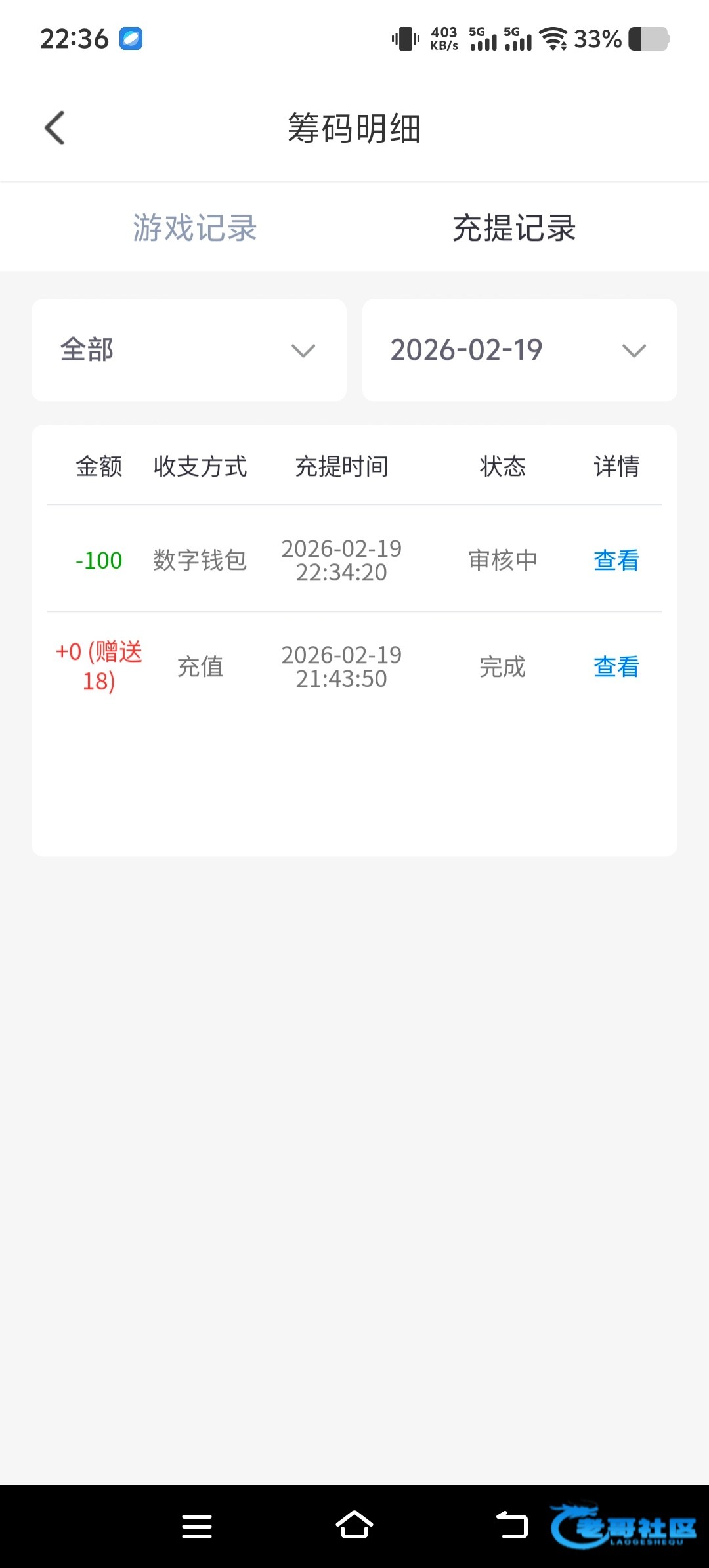View details of the -100 数字钱包 record
This screenshot has height=1568, width=709.
[616, 560]
